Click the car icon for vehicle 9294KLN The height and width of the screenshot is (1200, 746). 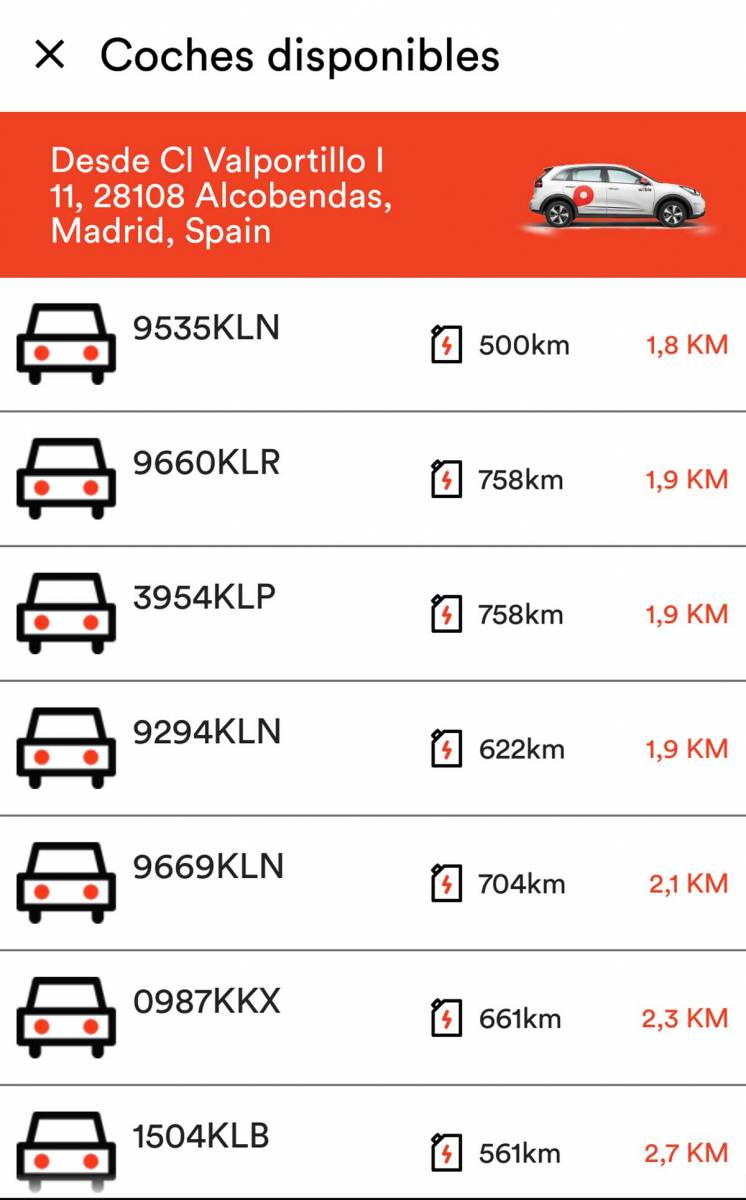(x=65, y=747)
